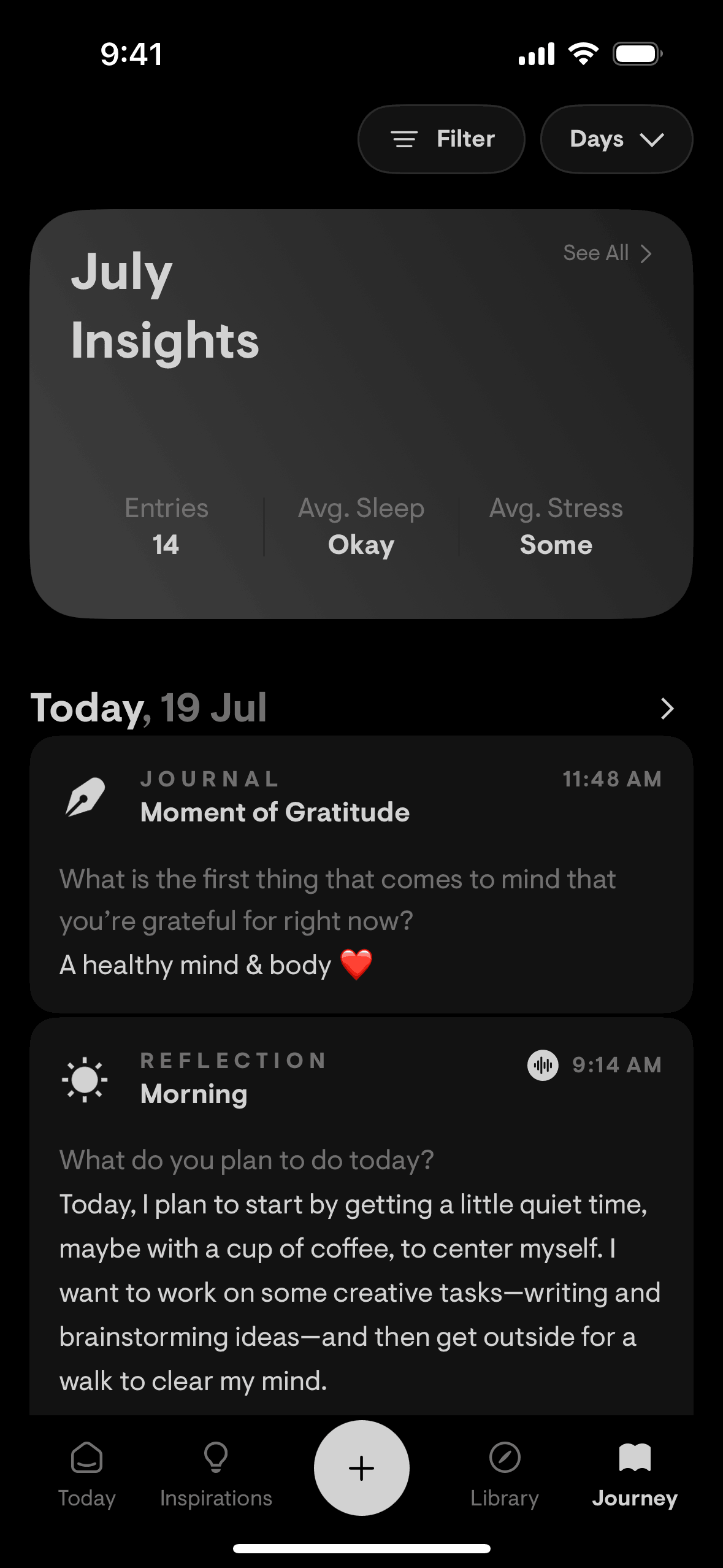Go to the Inspirations tab
The image size is (723, 1568).
216,1474
